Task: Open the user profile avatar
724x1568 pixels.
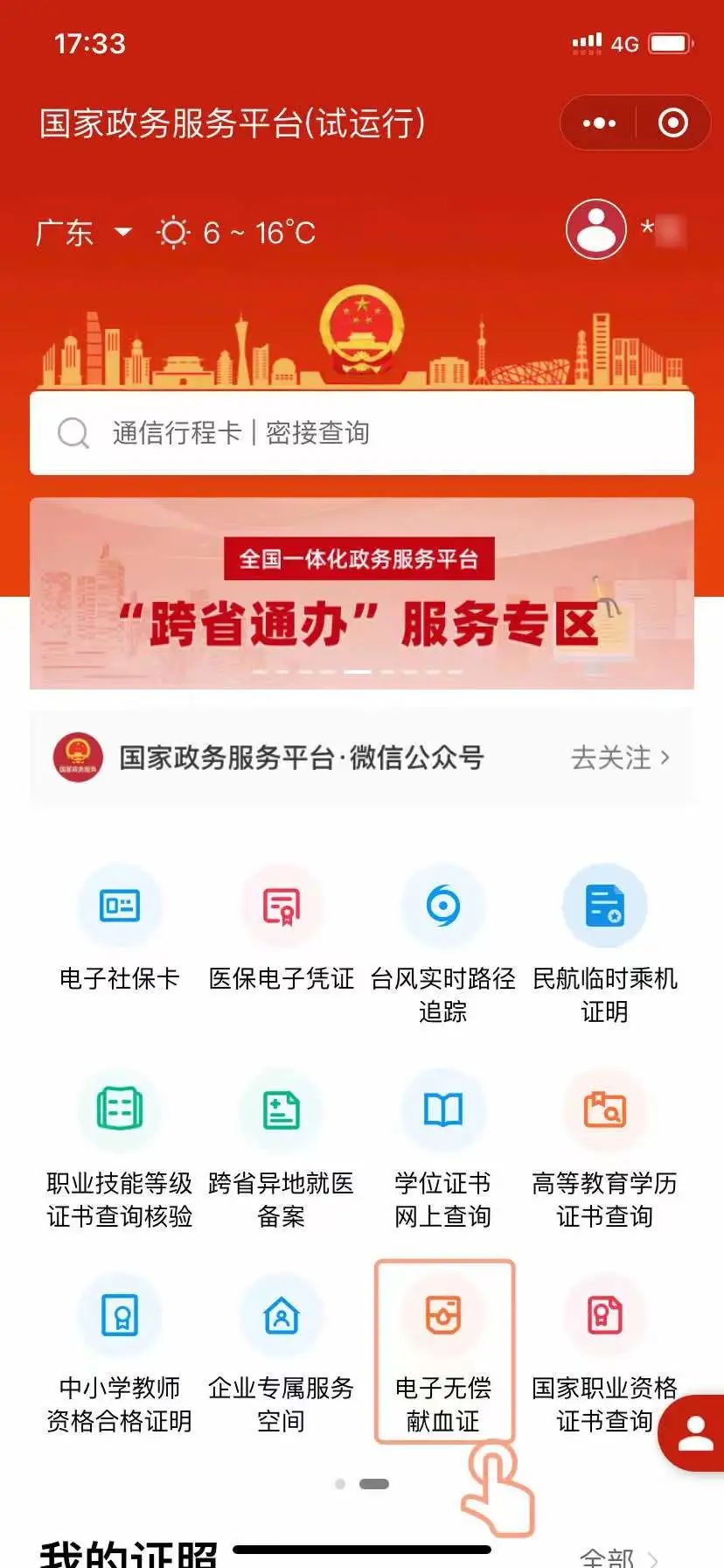Action: (x=596, y=230)
